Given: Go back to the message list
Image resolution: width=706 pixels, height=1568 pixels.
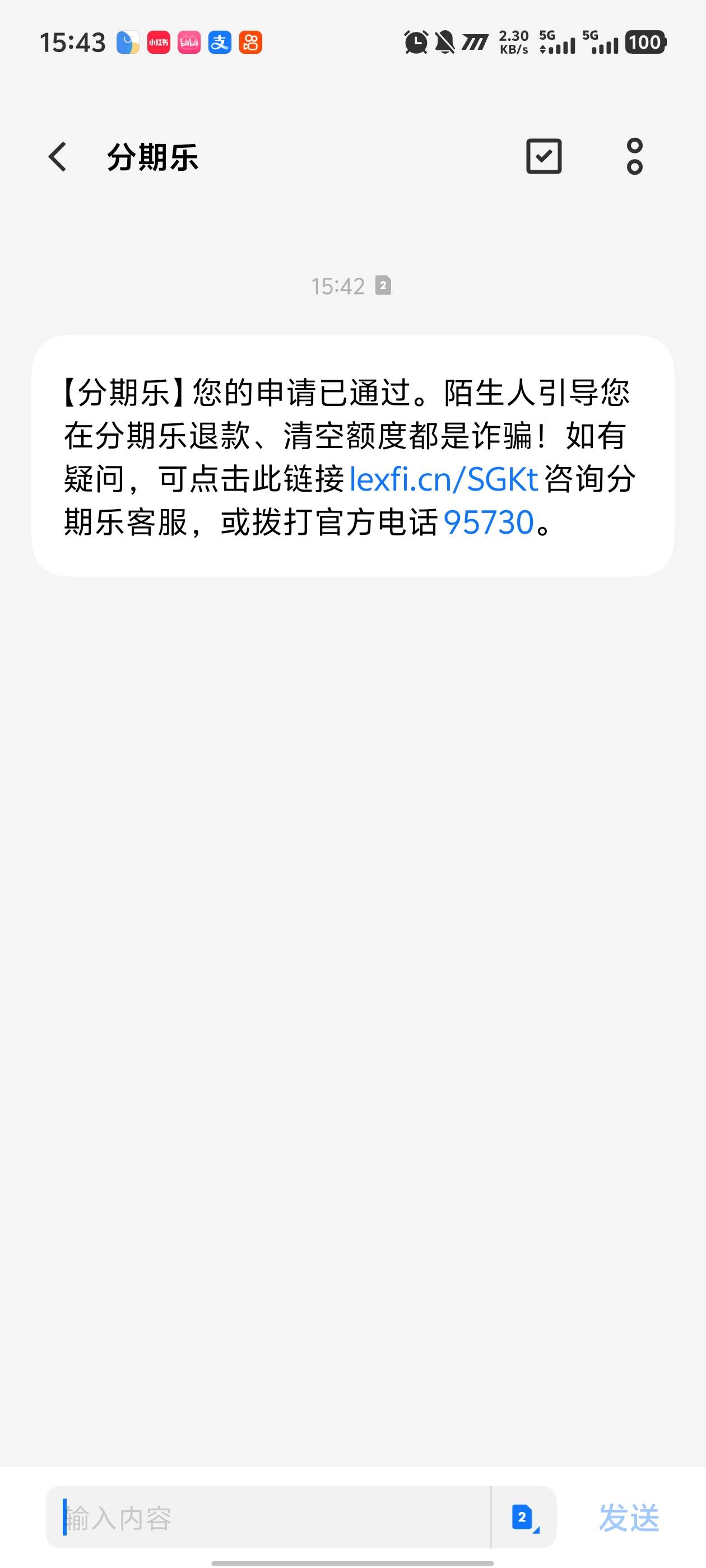Looking at the screenshot, I should 57,157.
